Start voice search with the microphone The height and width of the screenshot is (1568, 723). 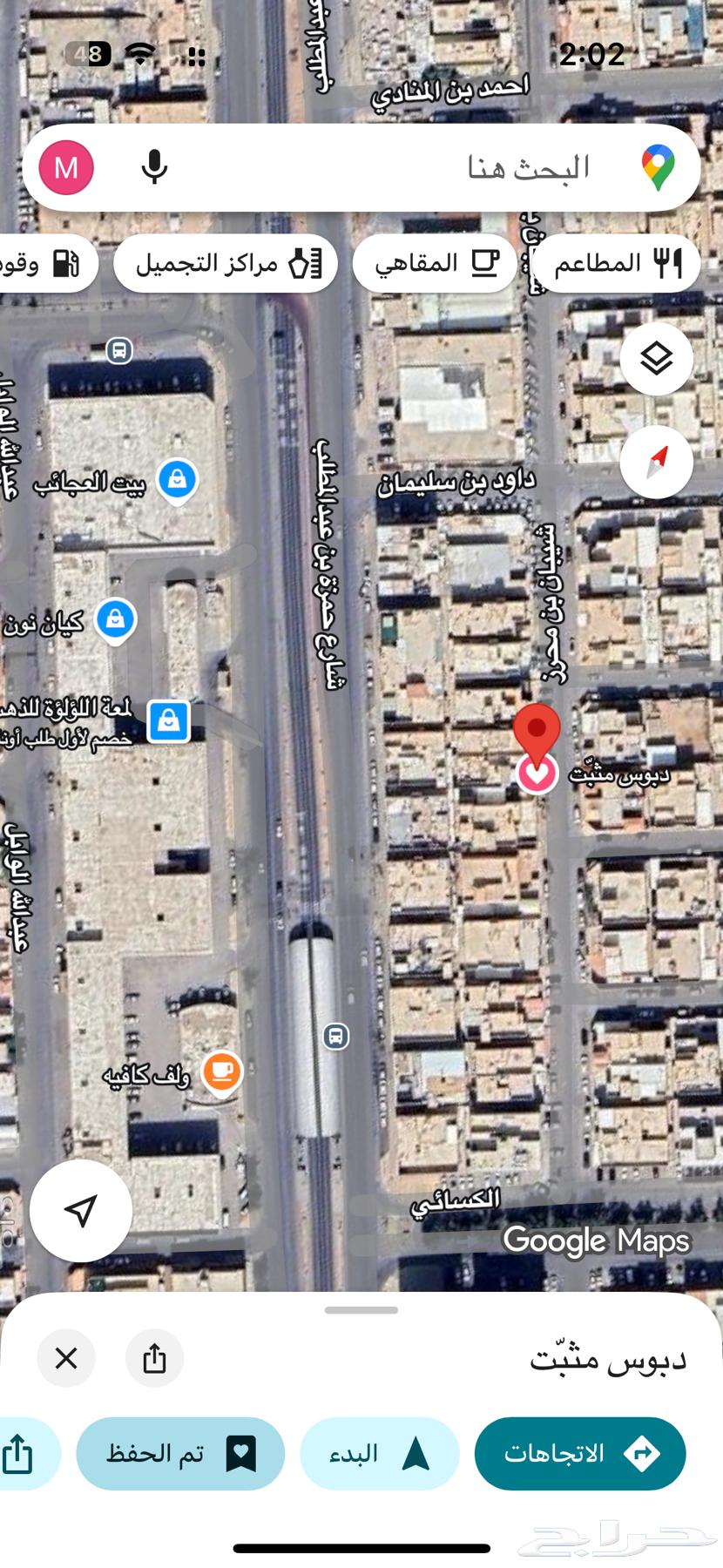click(154, 166)
